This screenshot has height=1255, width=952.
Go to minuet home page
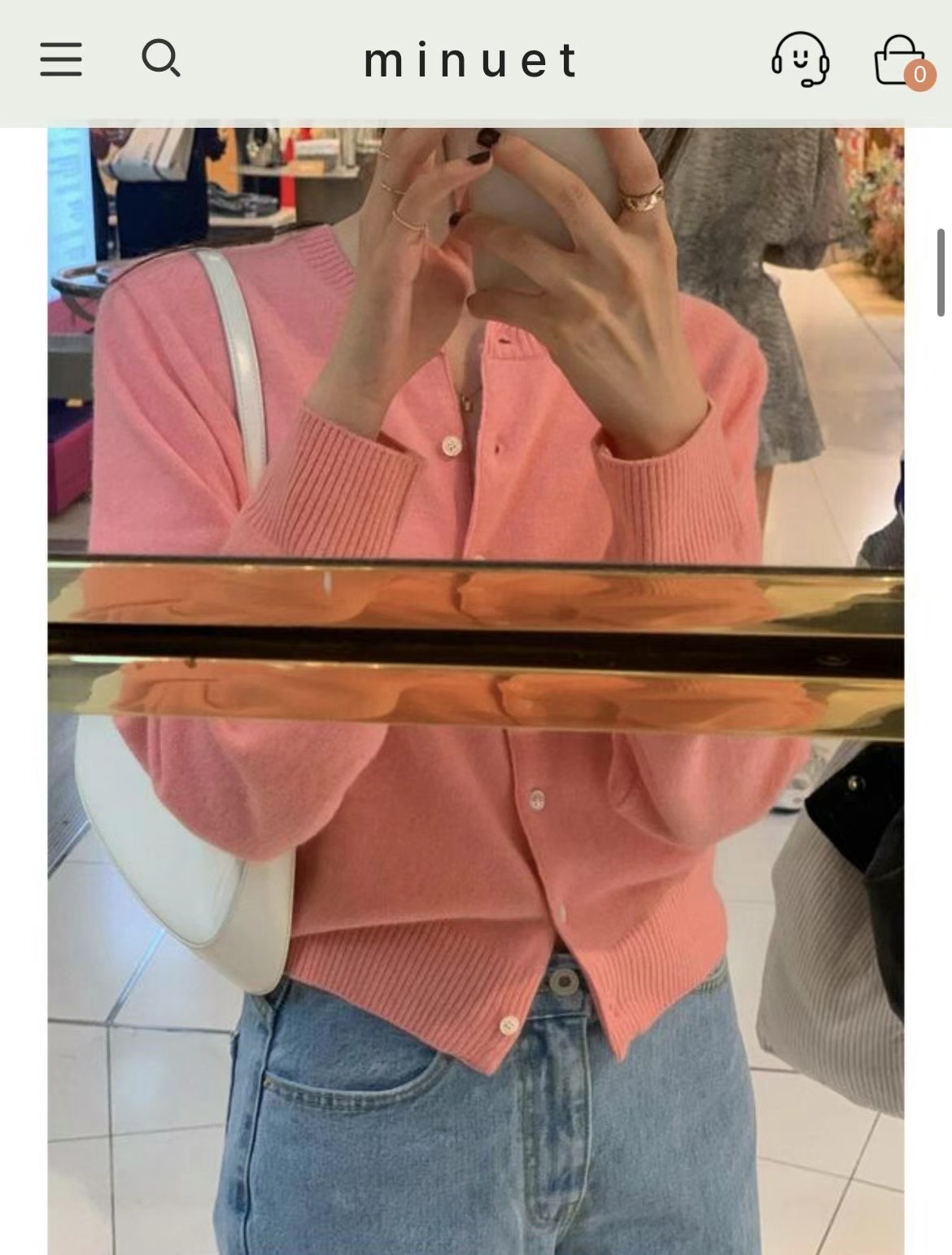470,61
